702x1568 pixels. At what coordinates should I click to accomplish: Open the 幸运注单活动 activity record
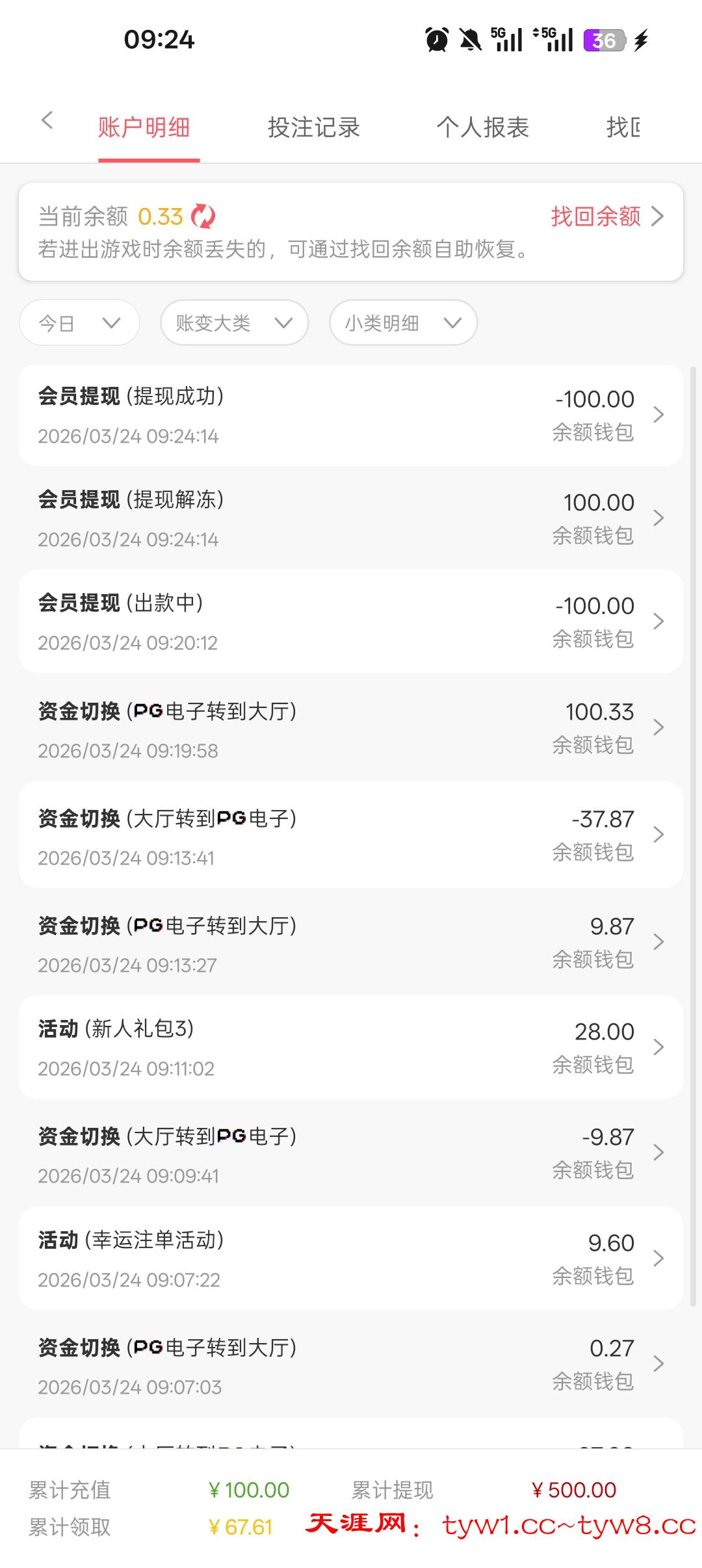point(351,1259)
